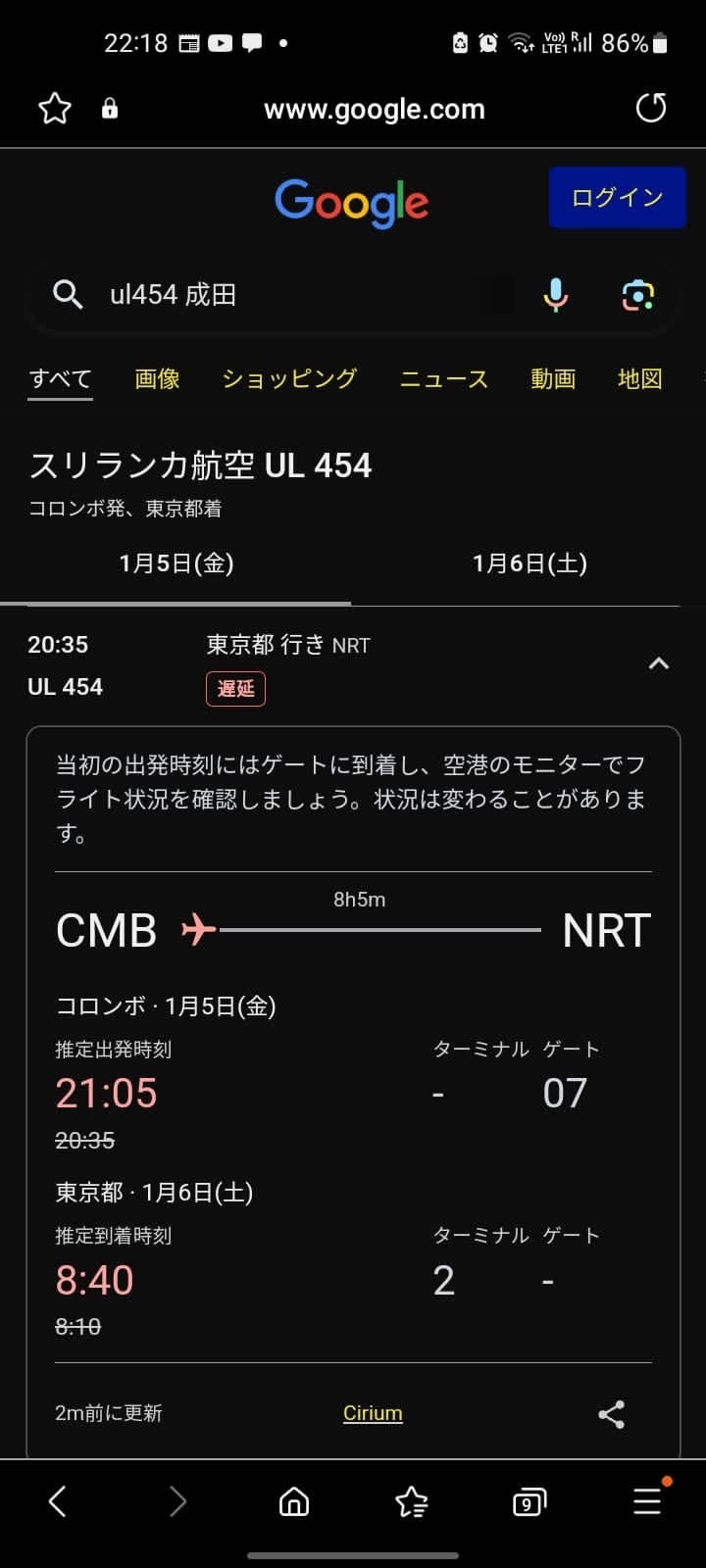Image resolution: width=706 pixels, height=1568 pixels.
Task: Select the 1月6日(土) date tab
Action: 529,564
